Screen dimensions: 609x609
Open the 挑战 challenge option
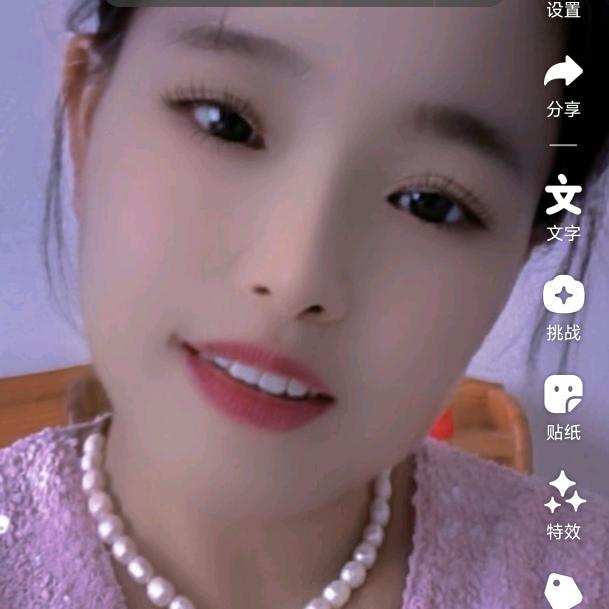(x=563, y=307)
